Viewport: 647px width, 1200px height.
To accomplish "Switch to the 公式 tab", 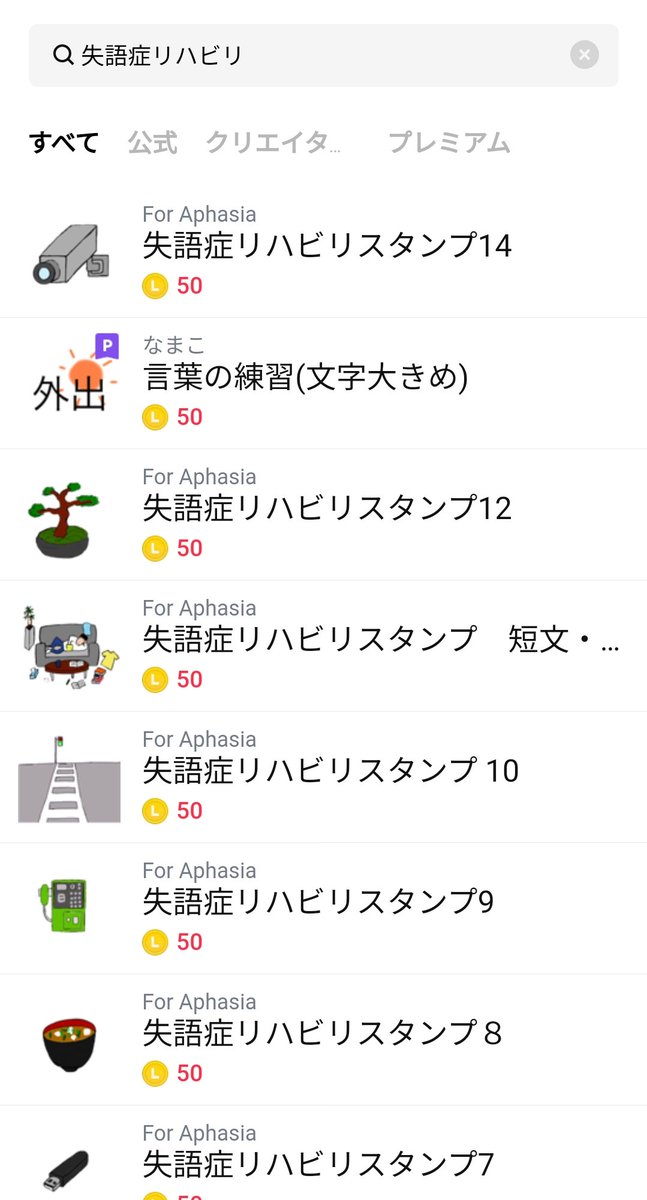I will tap(152, 143).
